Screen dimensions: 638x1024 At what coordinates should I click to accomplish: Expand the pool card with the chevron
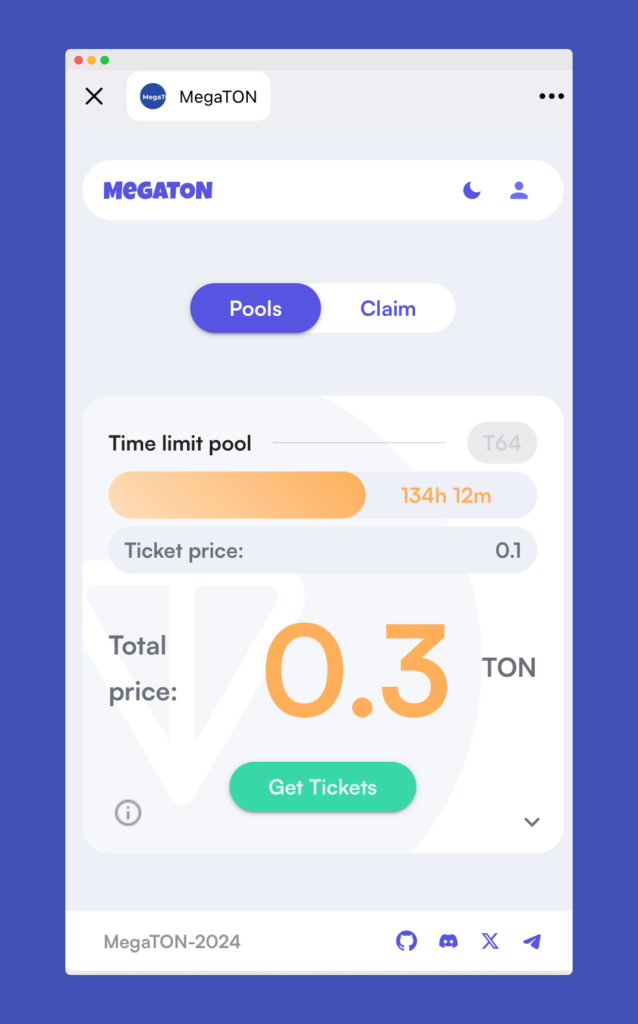click(532, 822)
